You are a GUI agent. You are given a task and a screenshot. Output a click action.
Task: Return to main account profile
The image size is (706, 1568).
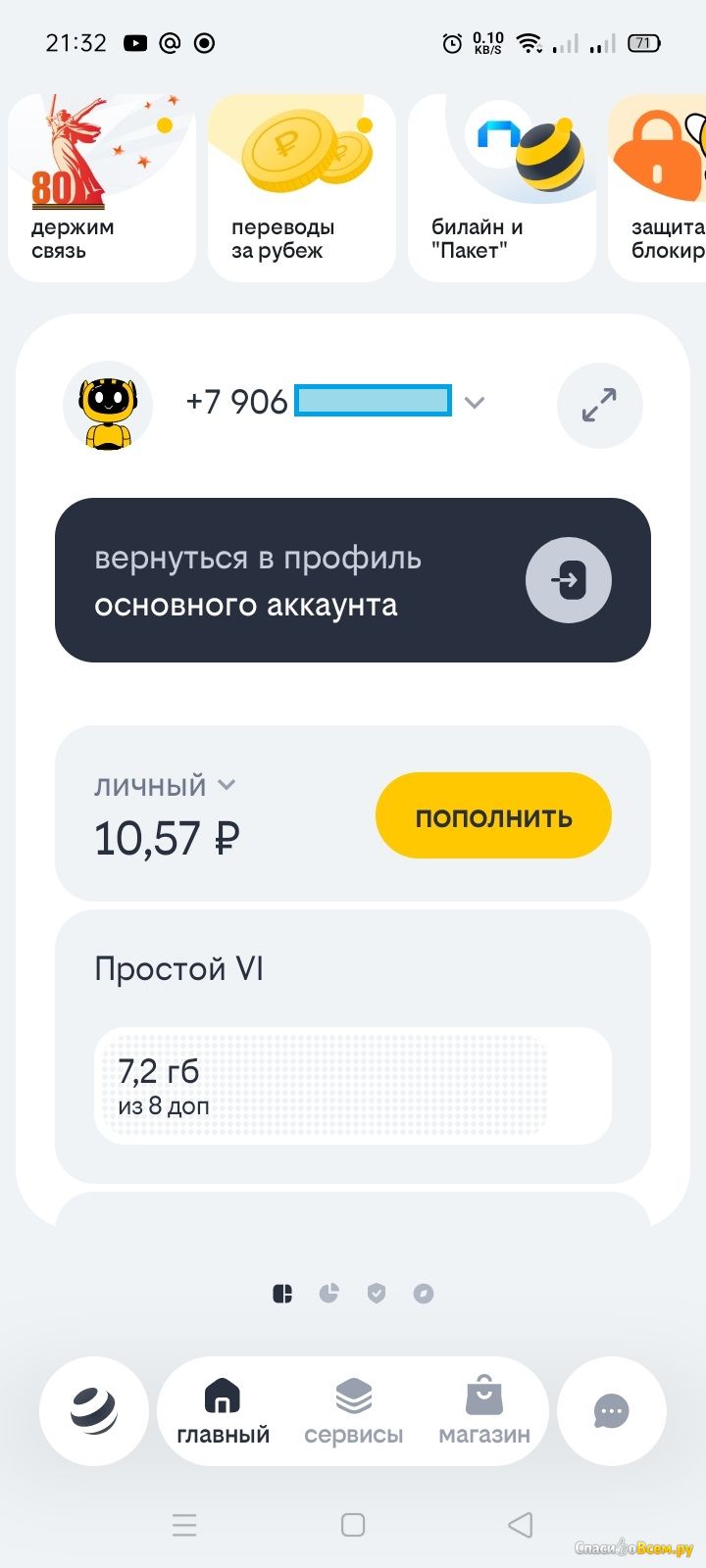[353, 580]
